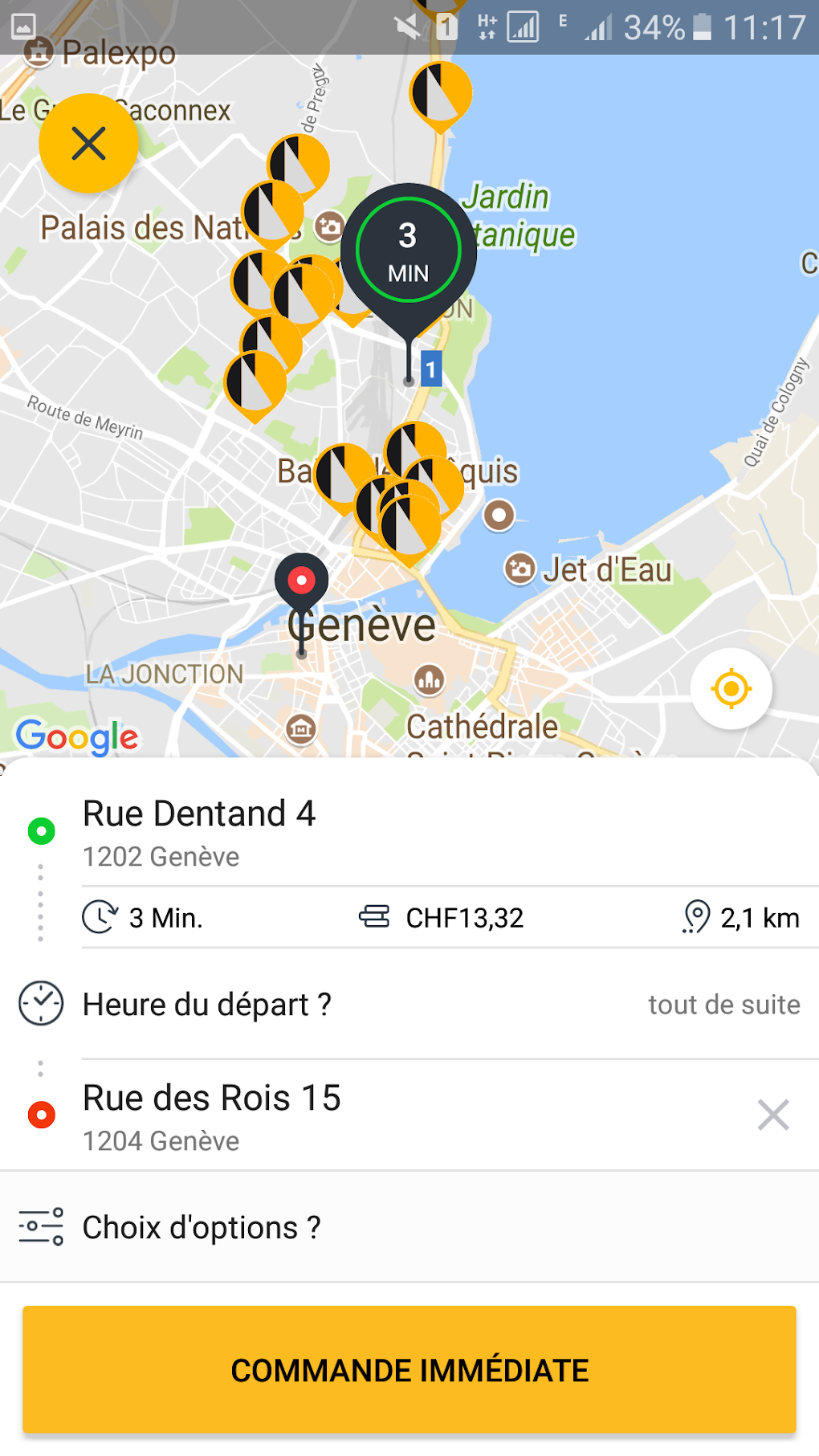Viewport: 819px width, 1456px height.
Task: Set departure time under Heure du départ
Action: coord(409,1005)
